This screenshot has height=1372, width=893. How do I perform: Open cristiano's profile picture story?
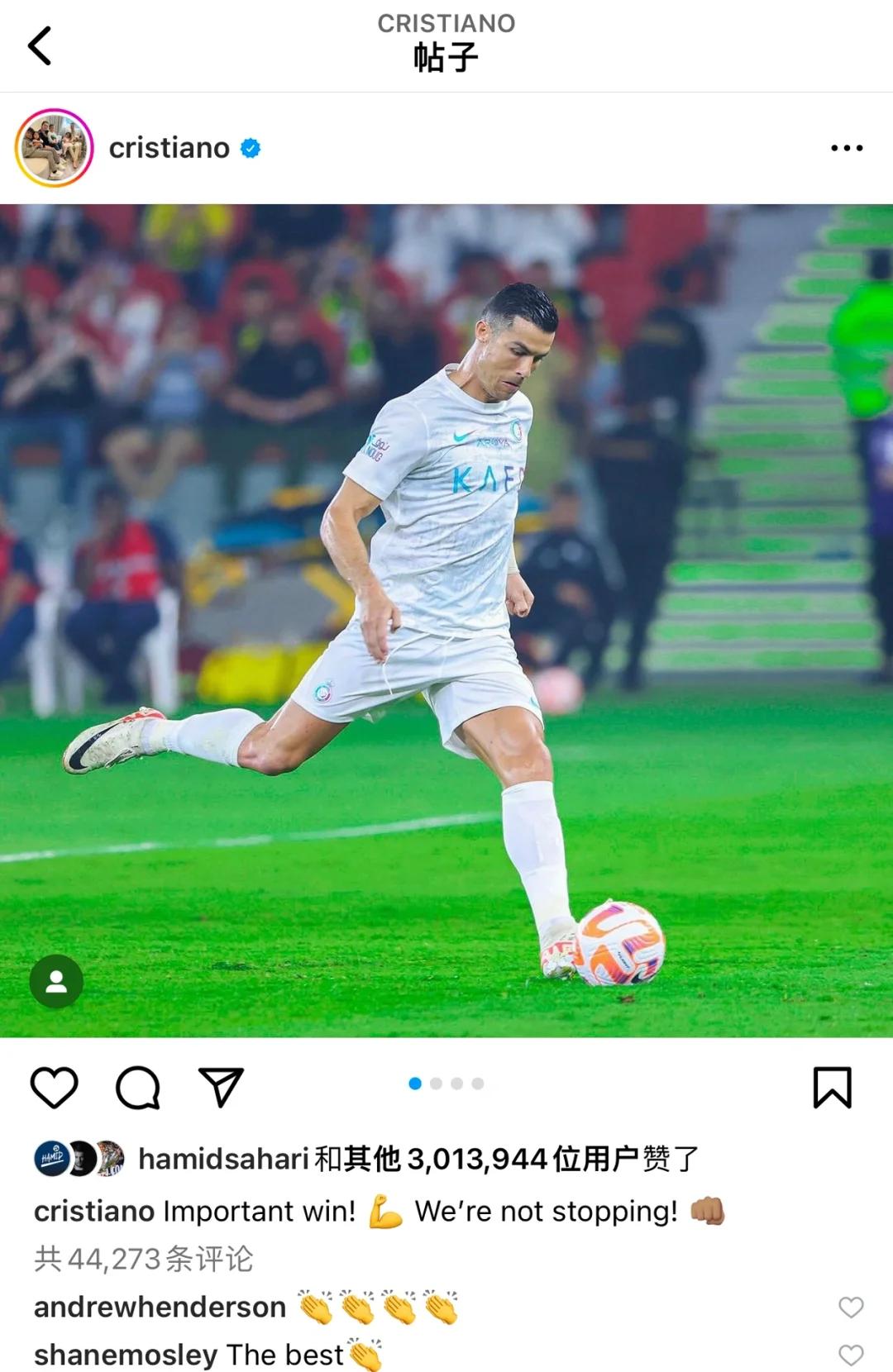(54, 148)
